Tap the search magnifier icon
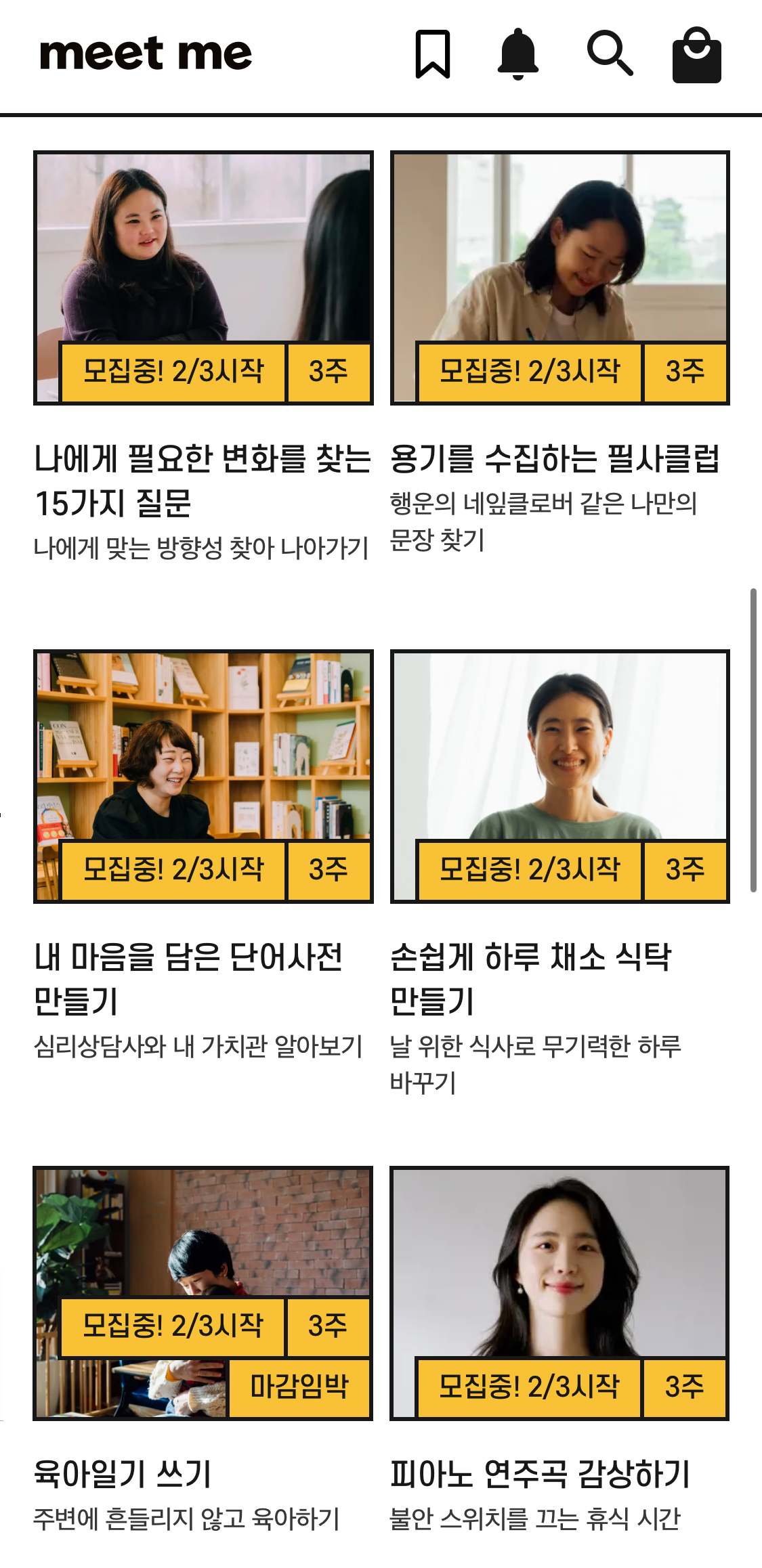Viewport: 762px width, 1568px height. click(610, 53)
